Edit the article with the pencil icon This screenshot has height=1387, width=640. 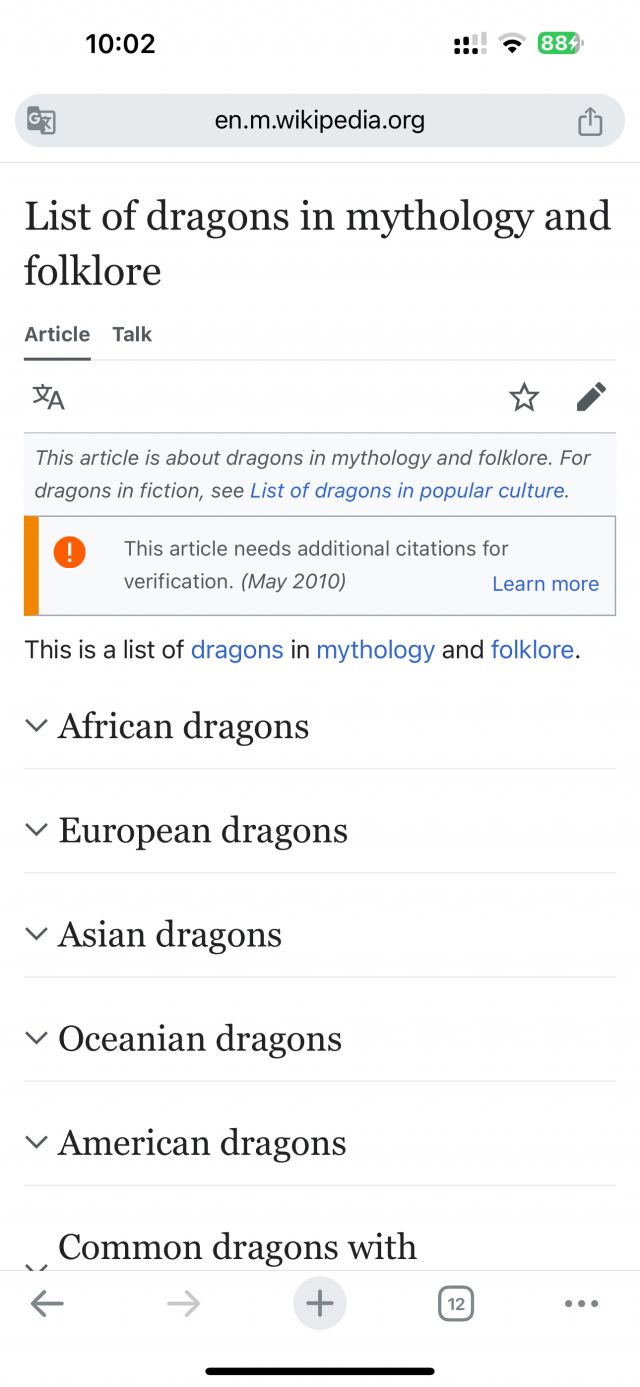pyautogui.click(x=591, y=398)
